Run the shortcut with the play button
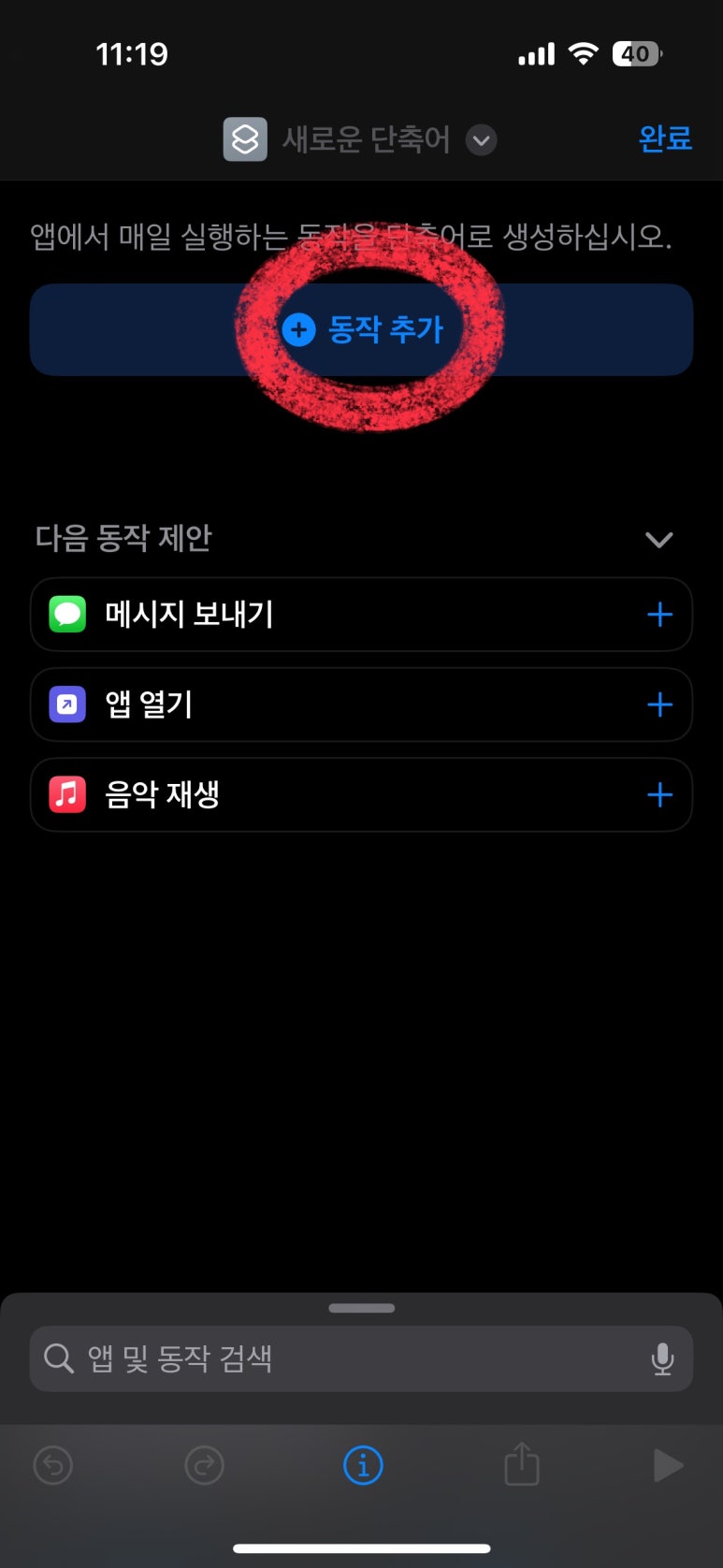 pos(667,1465)
